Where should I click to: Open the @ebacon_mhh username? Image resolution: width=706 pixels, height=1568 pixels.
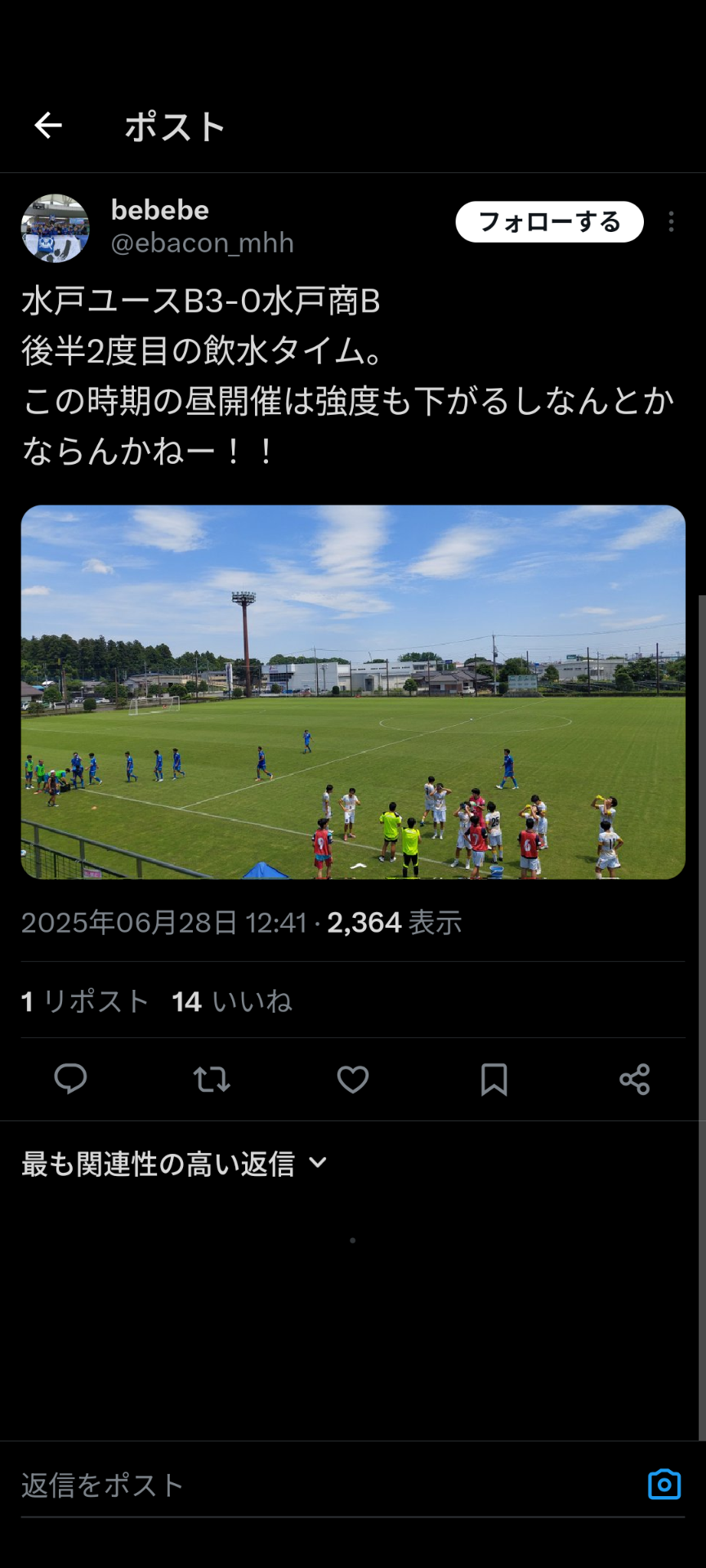[202, 243]
